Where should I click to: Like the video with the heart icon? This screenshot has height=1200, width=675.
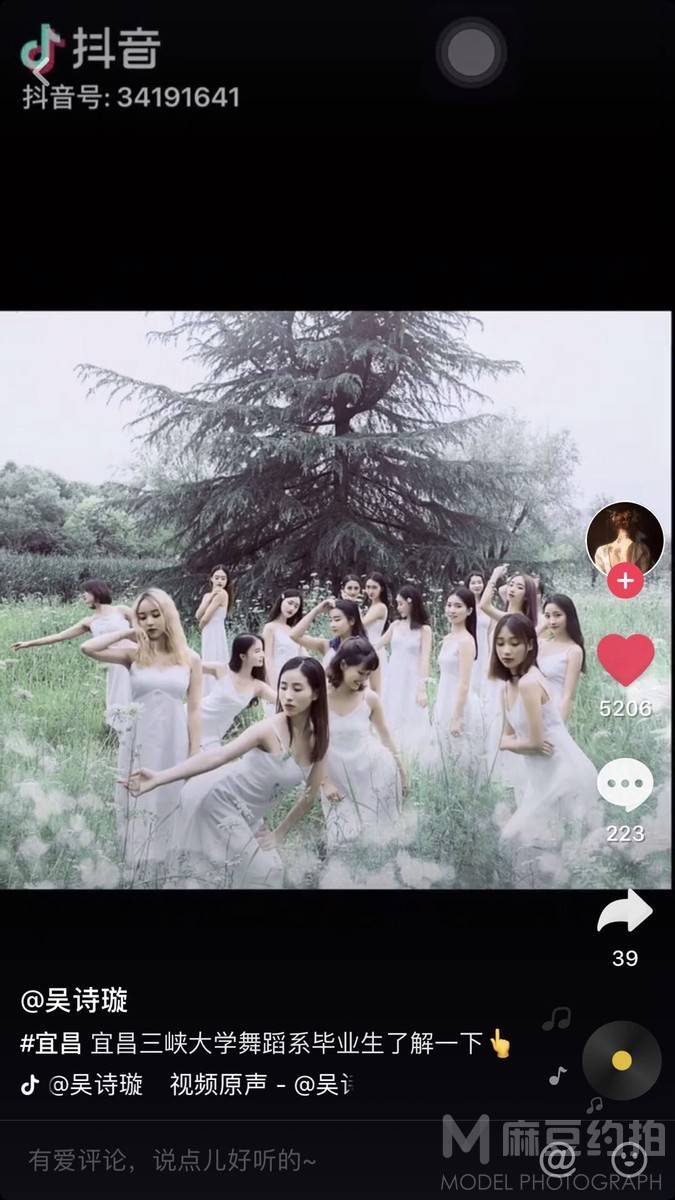625,660
